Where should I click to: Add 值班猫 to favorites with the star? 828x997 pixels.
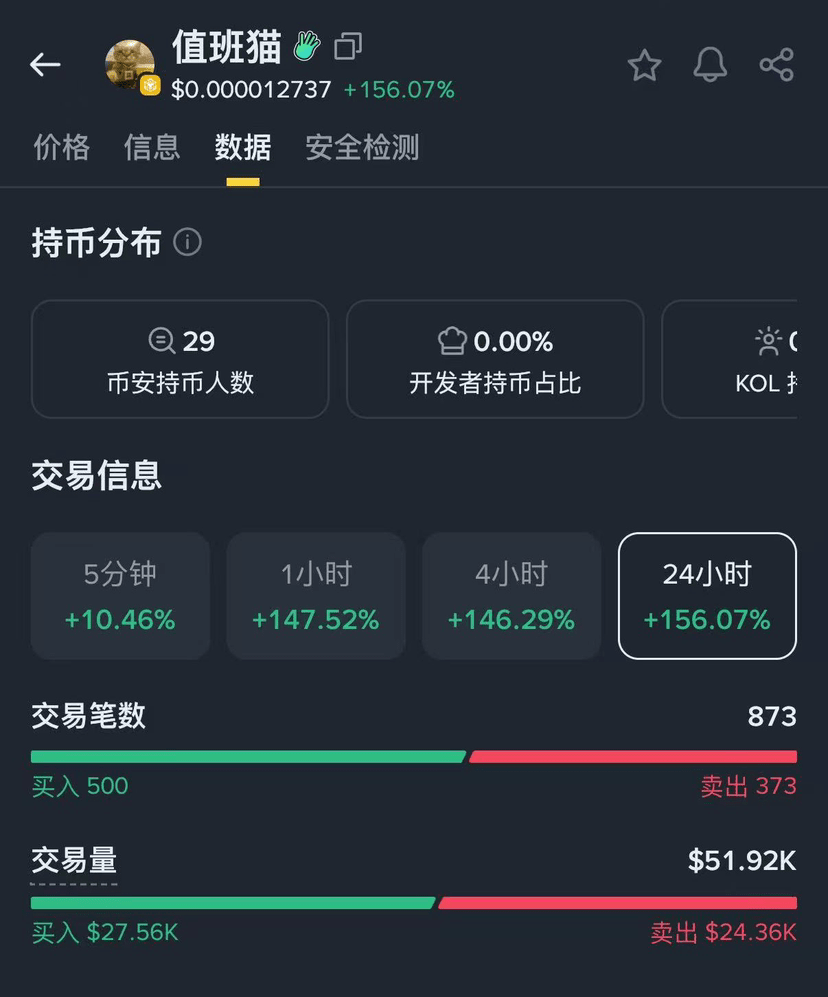click(645, 66)
